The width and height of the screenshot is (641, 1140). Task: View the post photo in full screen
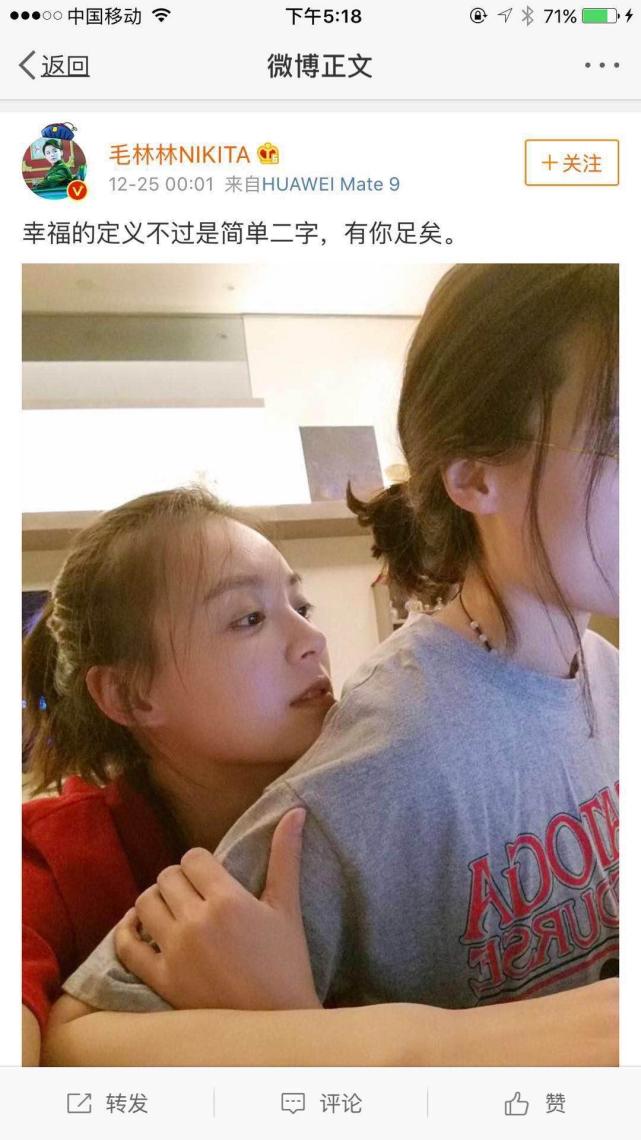click(x=320, y=660)
